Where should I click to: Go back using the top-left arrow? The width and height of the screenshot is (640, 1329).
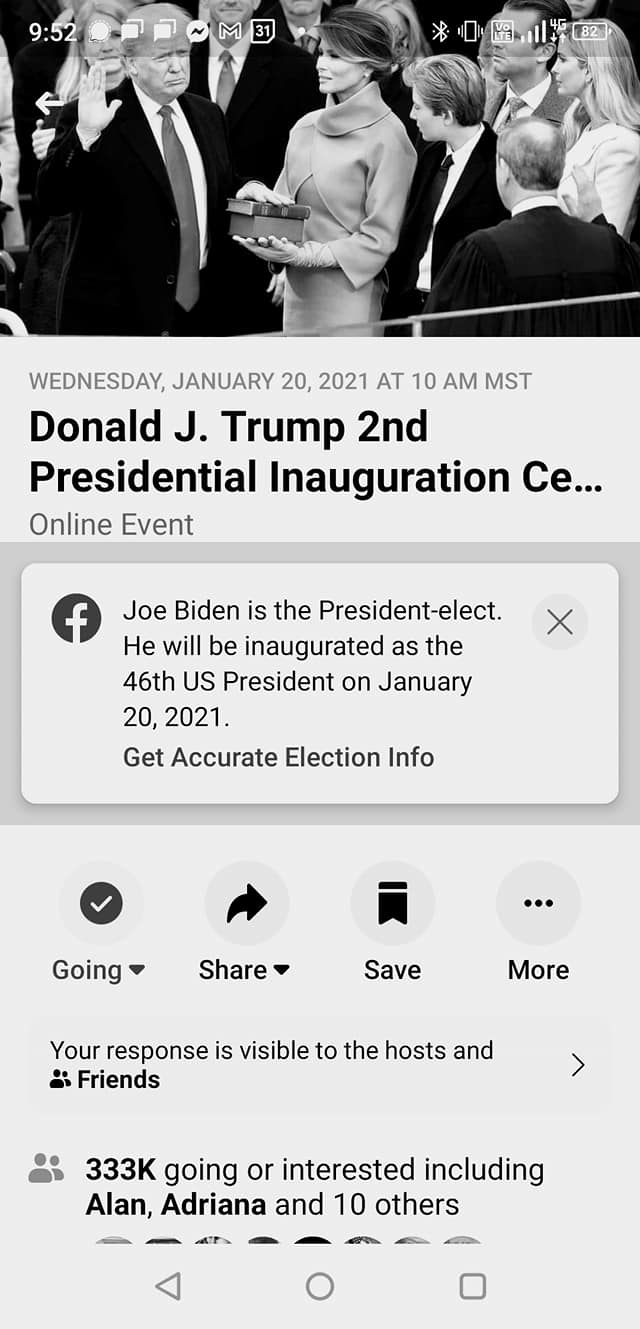48,103
